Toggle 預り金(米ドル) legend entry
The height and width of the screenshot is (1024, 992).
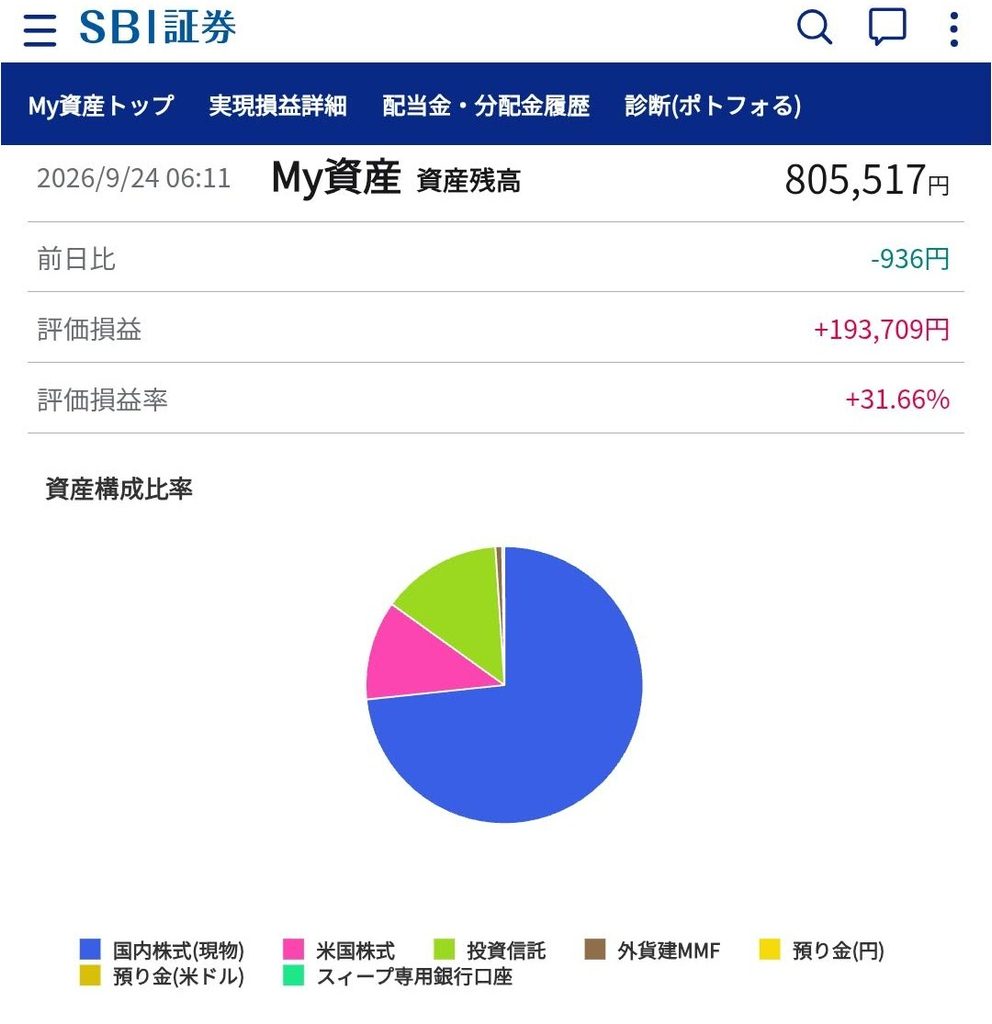click(x=162, y=976)
